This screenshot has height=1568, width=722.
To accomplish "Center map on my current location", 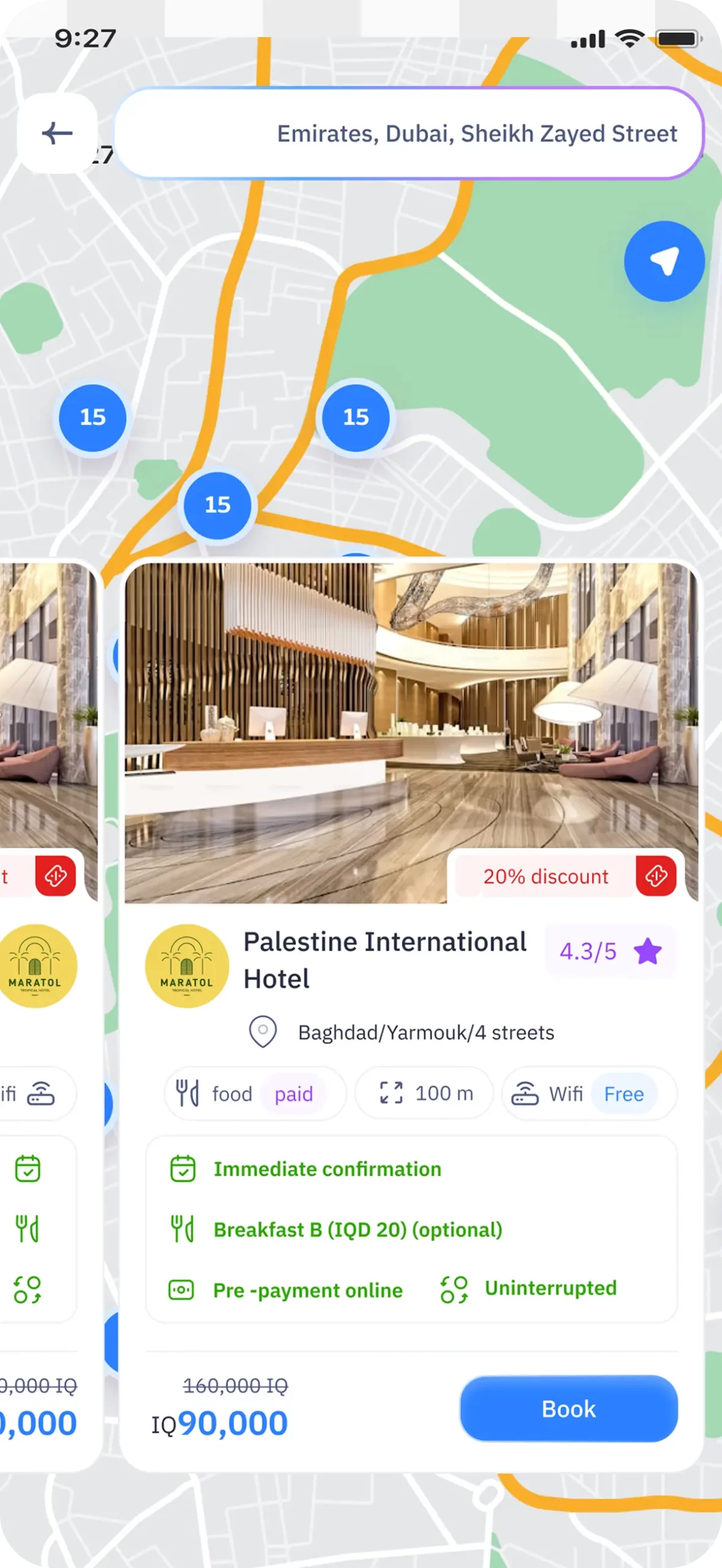I will click(x=664, y=261).
